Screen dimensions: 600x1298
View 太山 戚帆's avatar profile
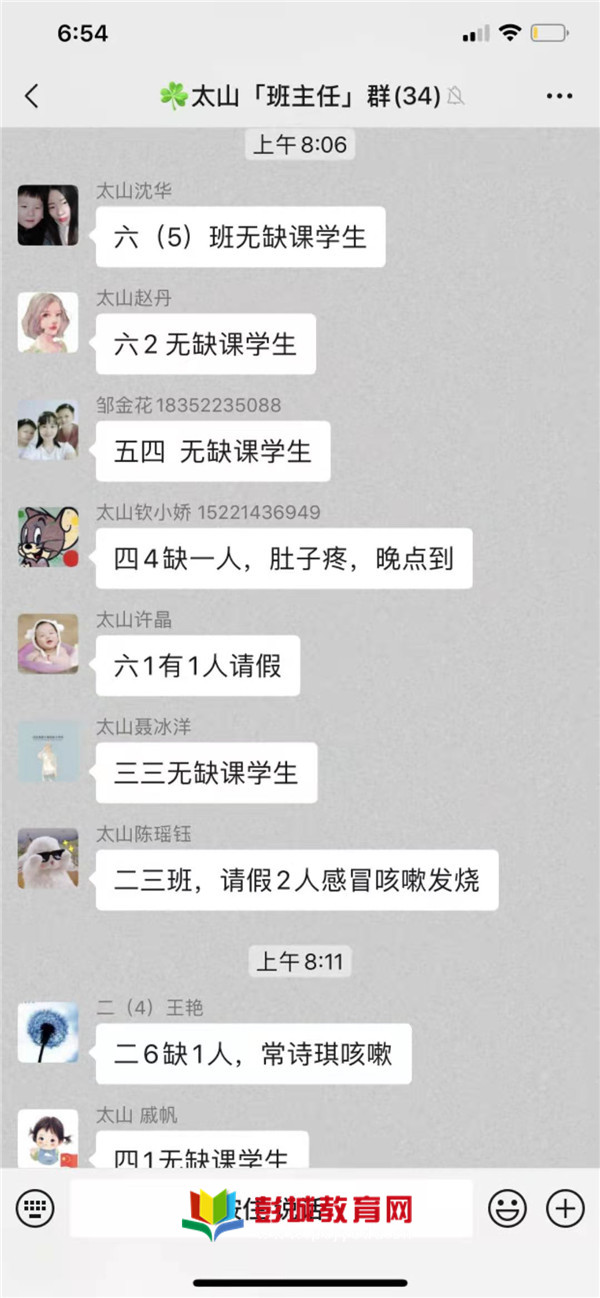(x=48, y=1138)
